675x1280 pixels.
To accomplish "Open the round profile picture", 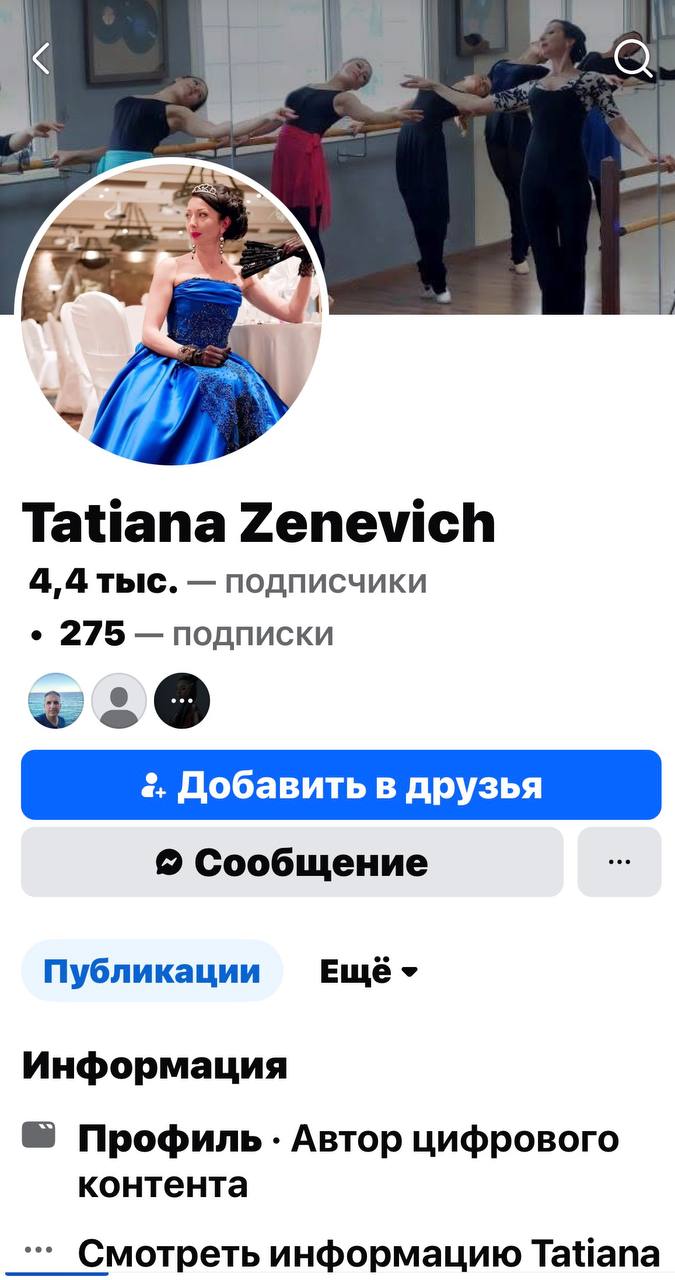I will point(172,312).
